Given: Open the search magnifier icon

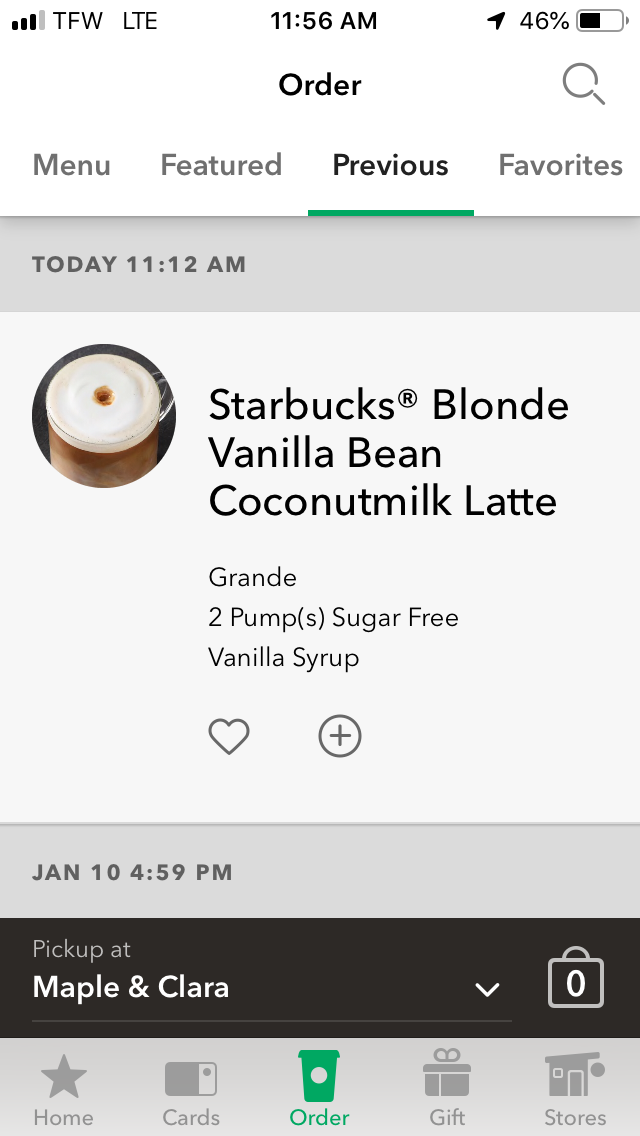Looking at the screenshot, I should (583, 85).
